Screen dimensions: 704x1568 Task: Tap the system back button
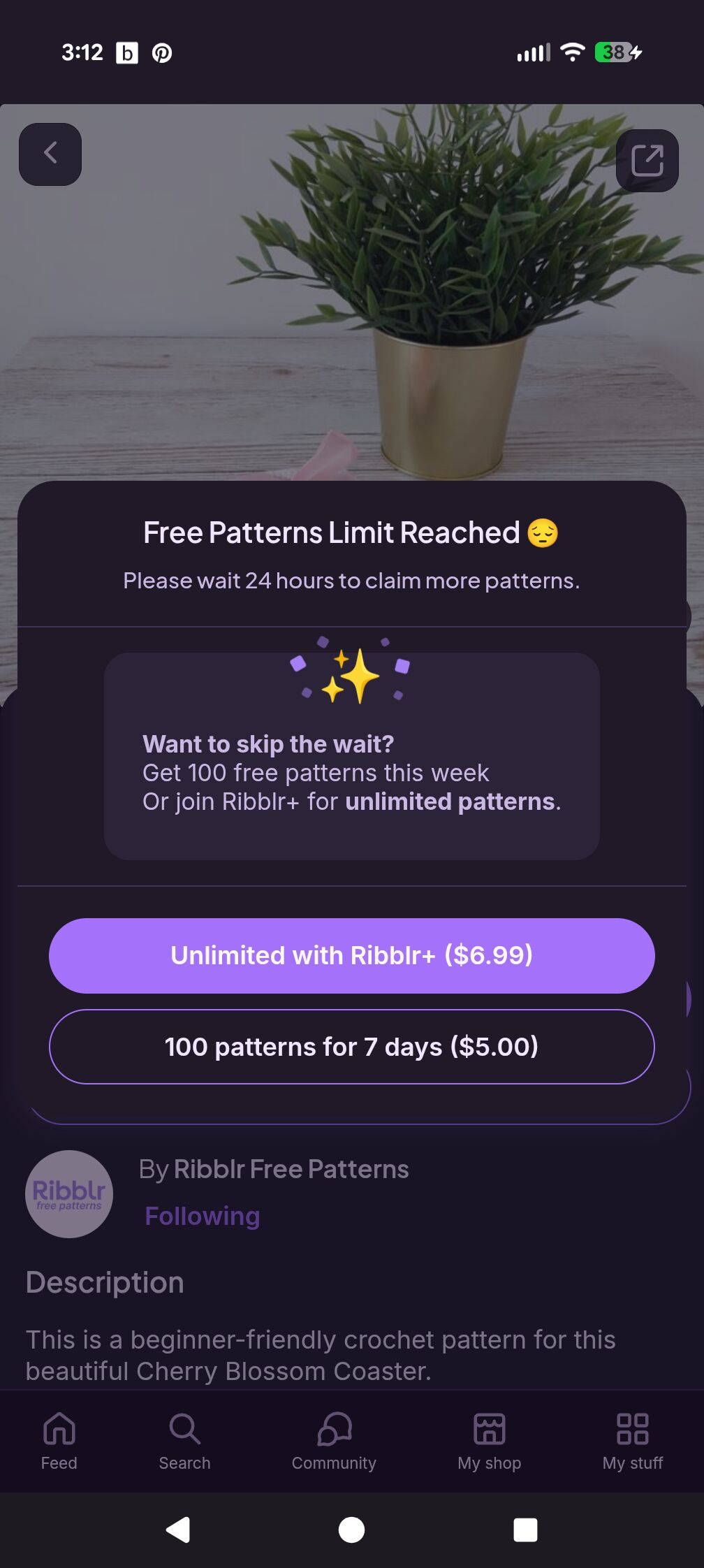[178, 1530]
